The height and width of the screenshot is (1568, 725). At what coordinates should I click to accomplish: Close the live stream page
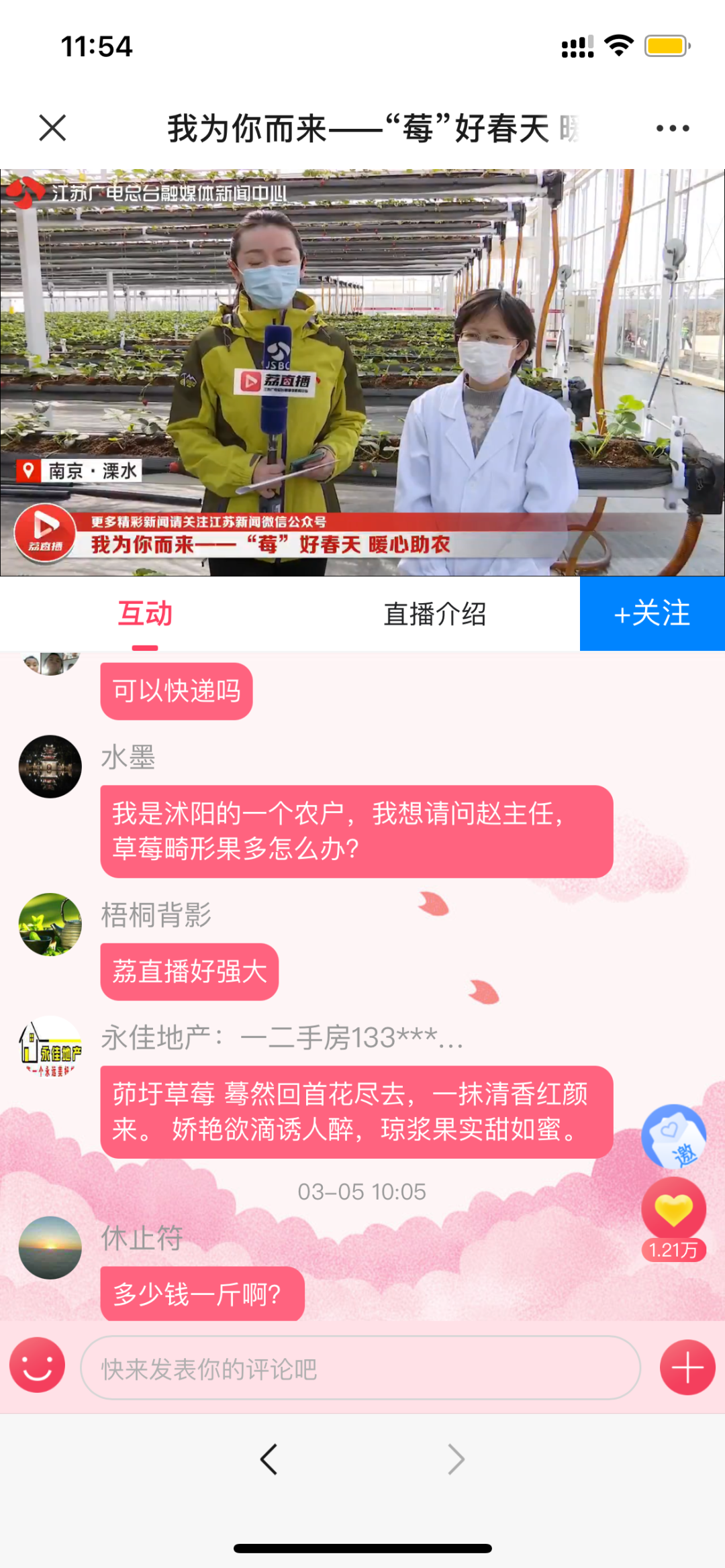tap(52, 127)
